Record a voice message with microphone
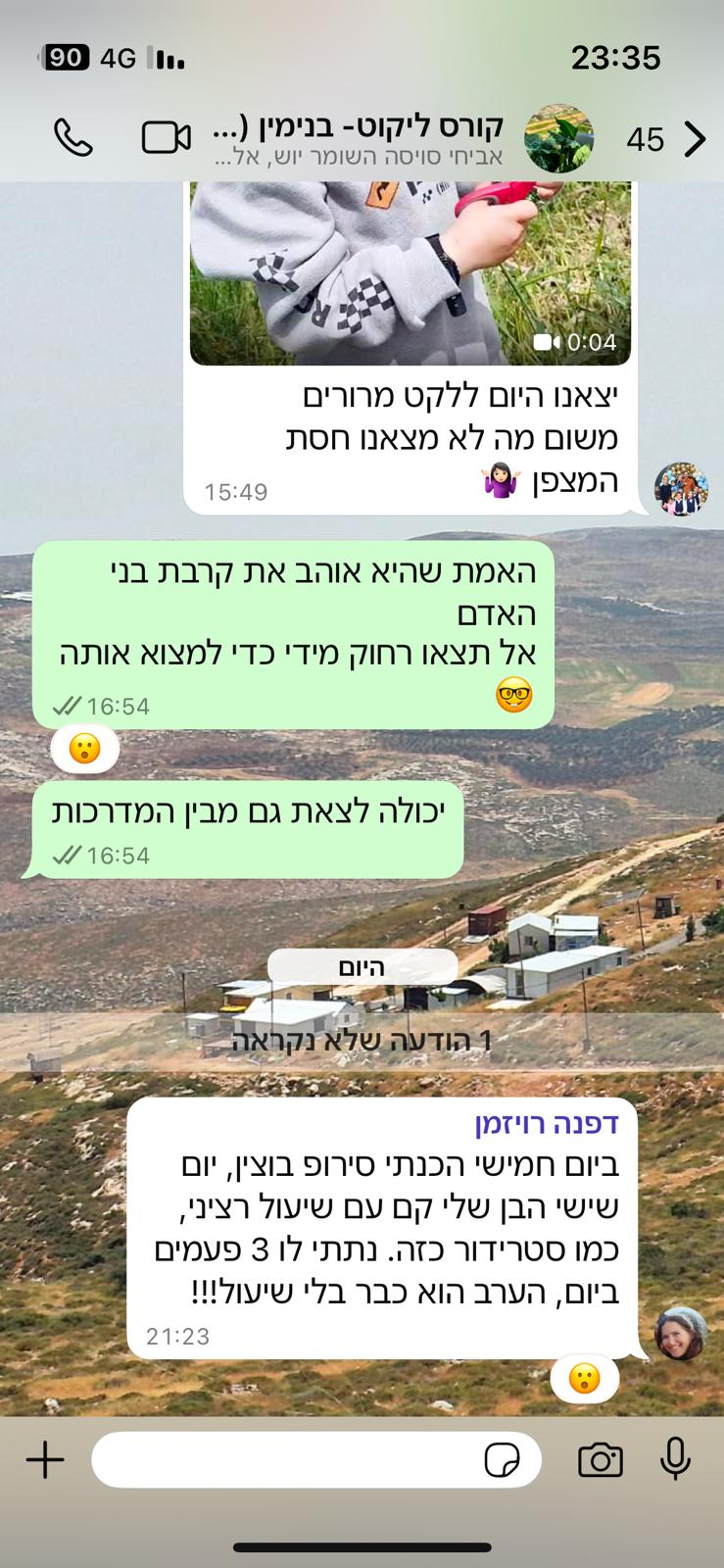Viewport: 724px width, 1568px height. point(675,1460)
